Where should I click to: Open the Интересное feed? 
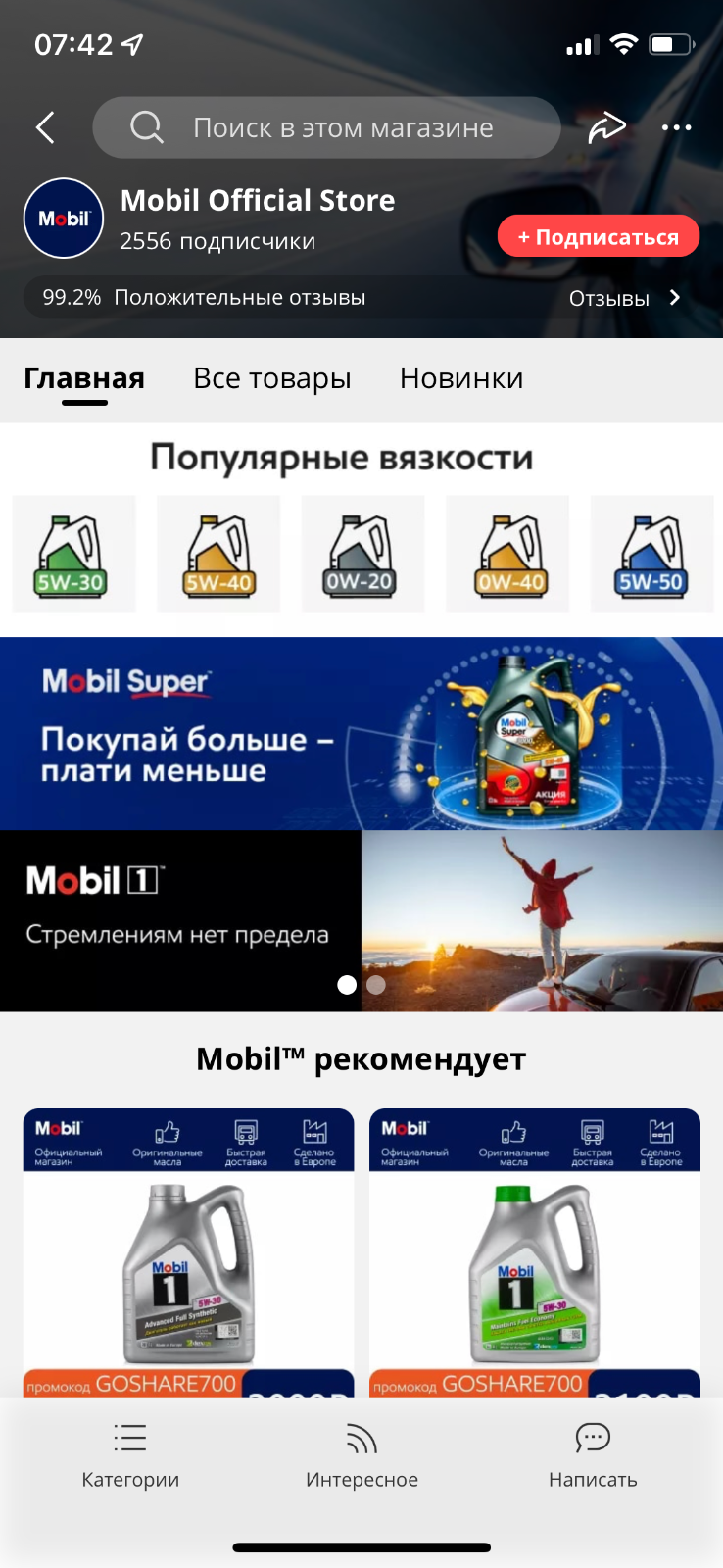coord(361,1456)
